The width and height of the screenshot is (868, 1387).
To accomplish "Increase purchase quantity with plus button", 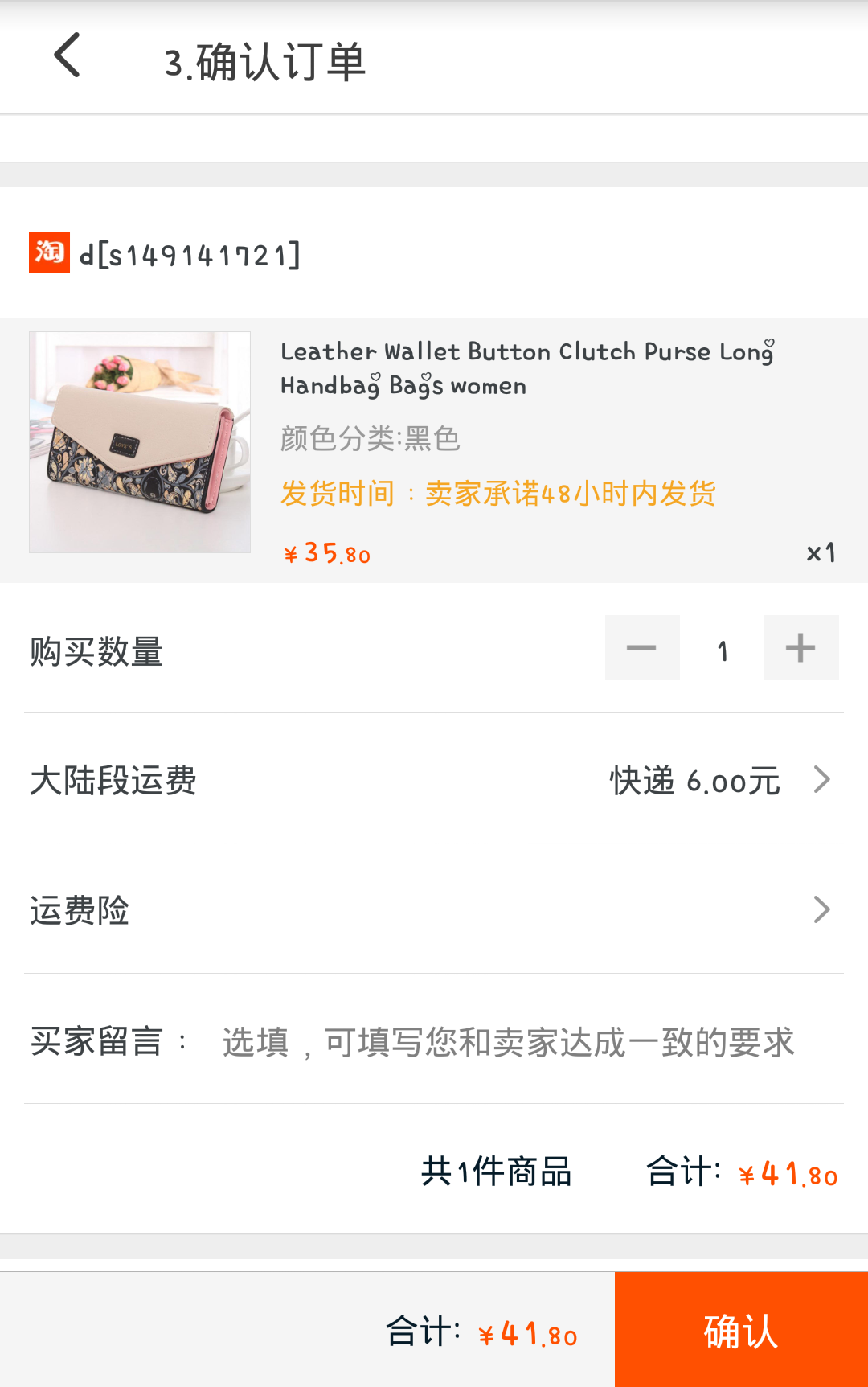I will [x=800, y=648].
